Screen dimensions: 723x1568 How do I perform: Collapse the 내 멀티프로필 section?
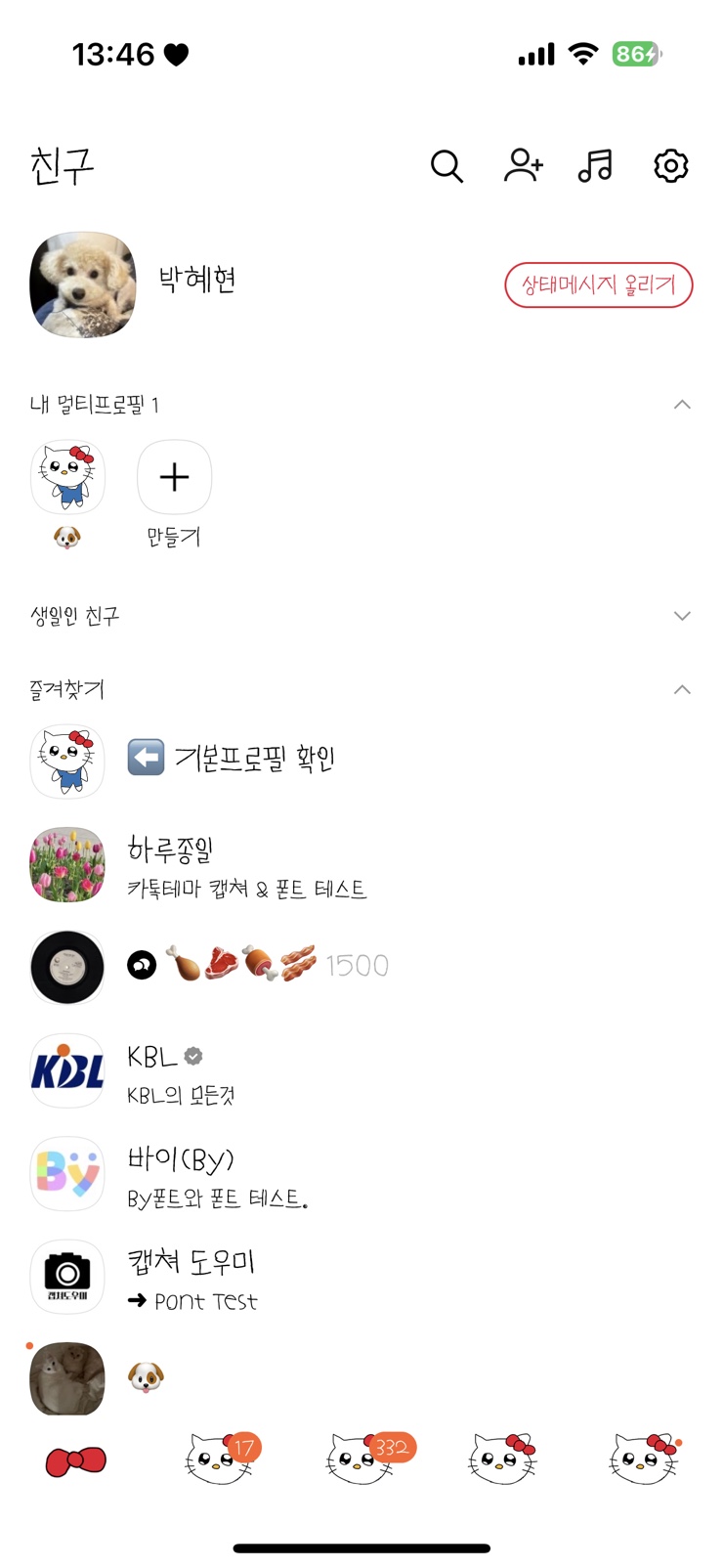682,405
